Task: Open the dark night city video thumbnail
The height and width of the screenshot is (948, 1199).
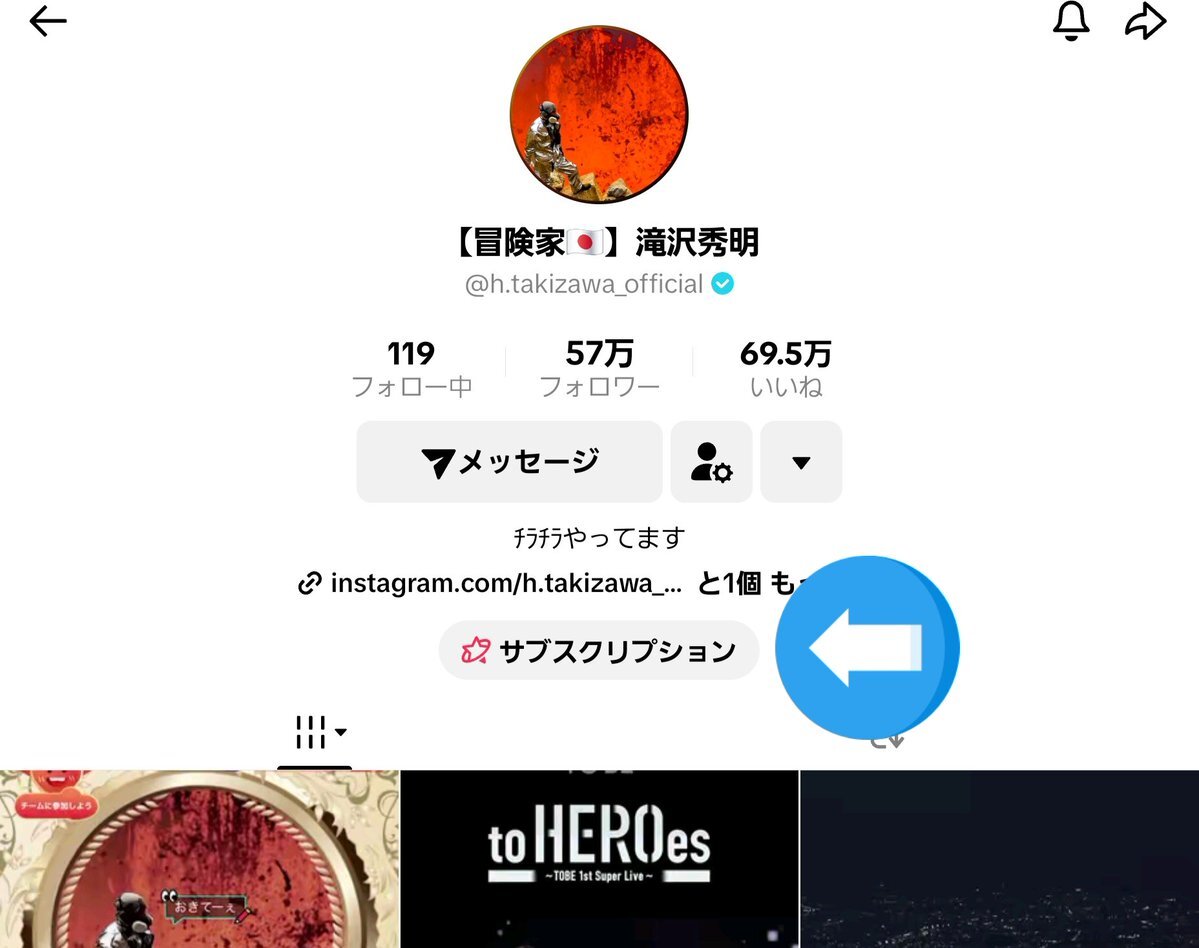Action: click(x=999, y=858)
